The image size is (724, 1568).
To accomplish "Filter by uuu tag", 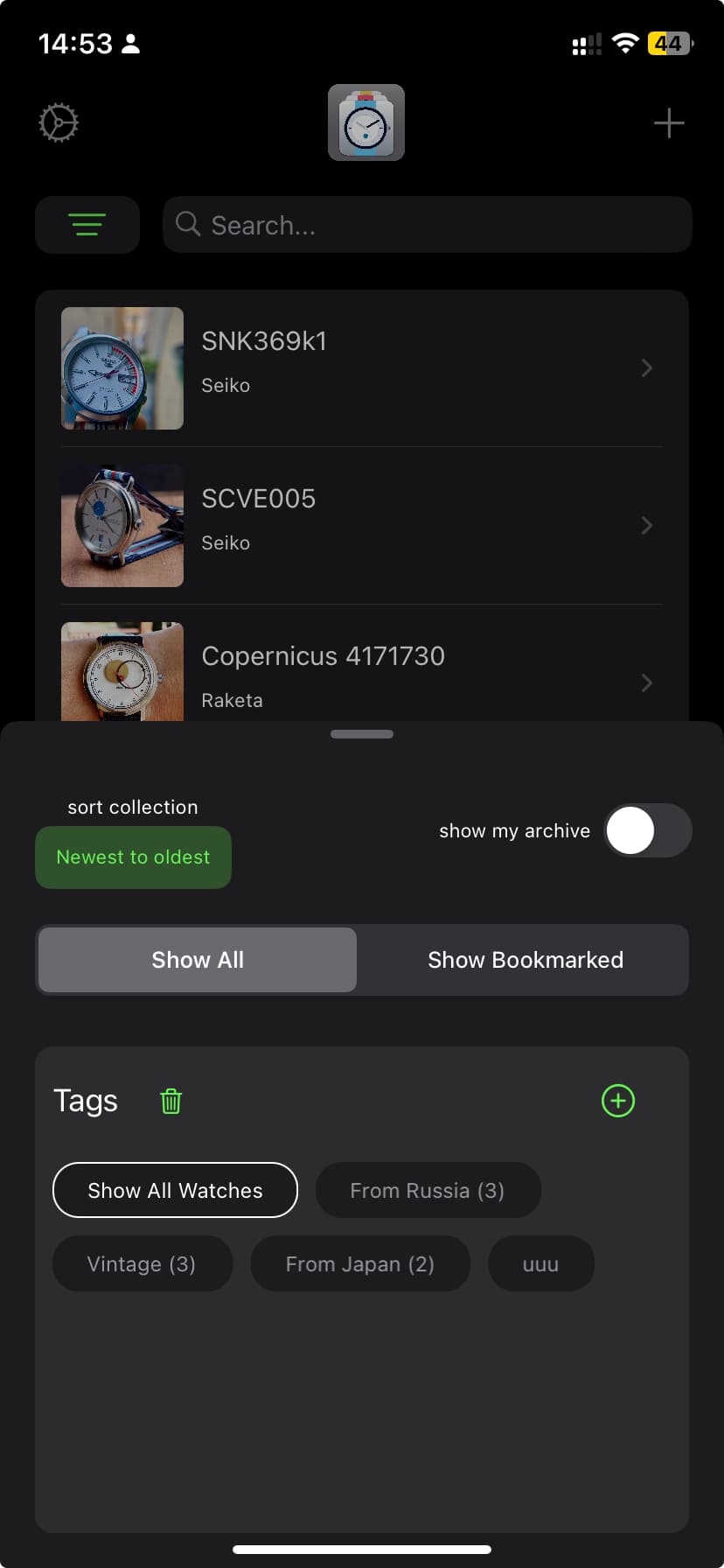I will click(x=540, y=1263).
